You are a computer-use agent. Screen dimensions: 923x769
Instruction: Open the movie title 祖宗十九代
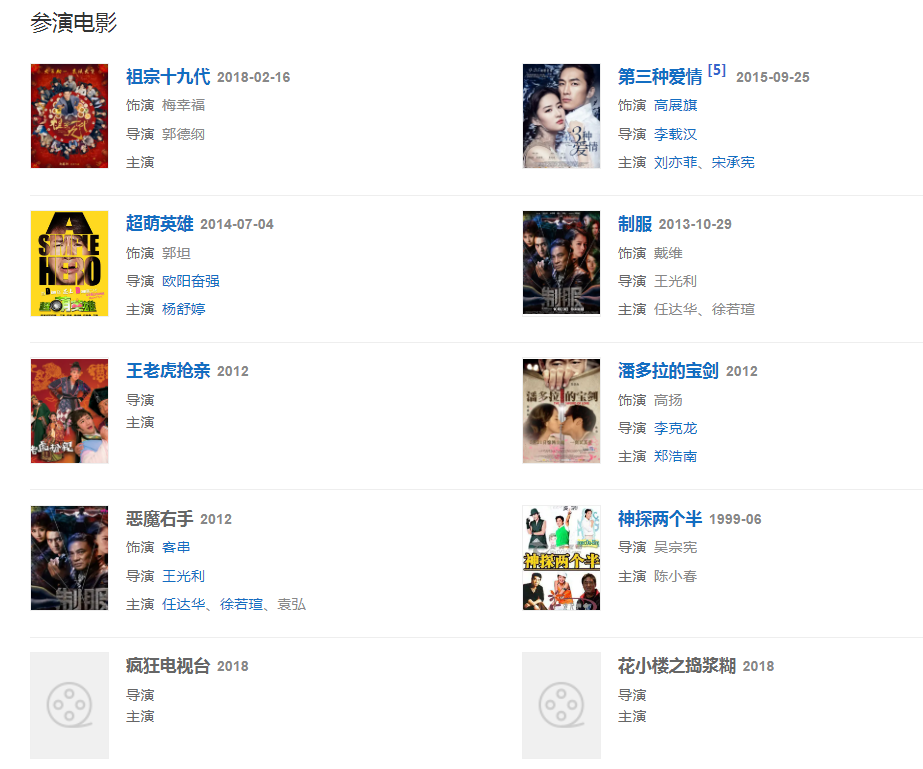pos(167,77)
